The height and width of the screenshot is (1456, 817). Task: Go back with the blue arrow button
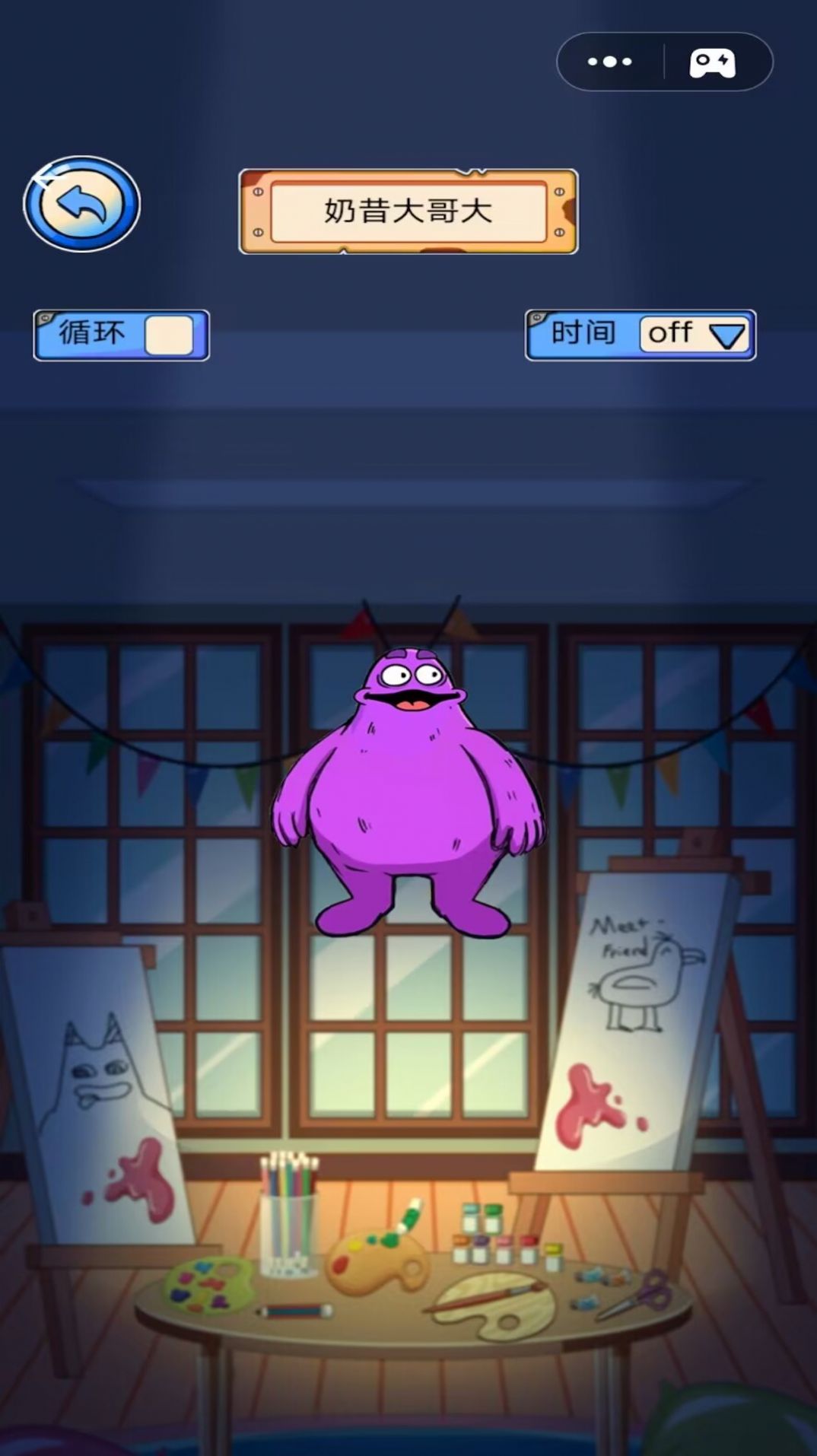tap(82, 204)
